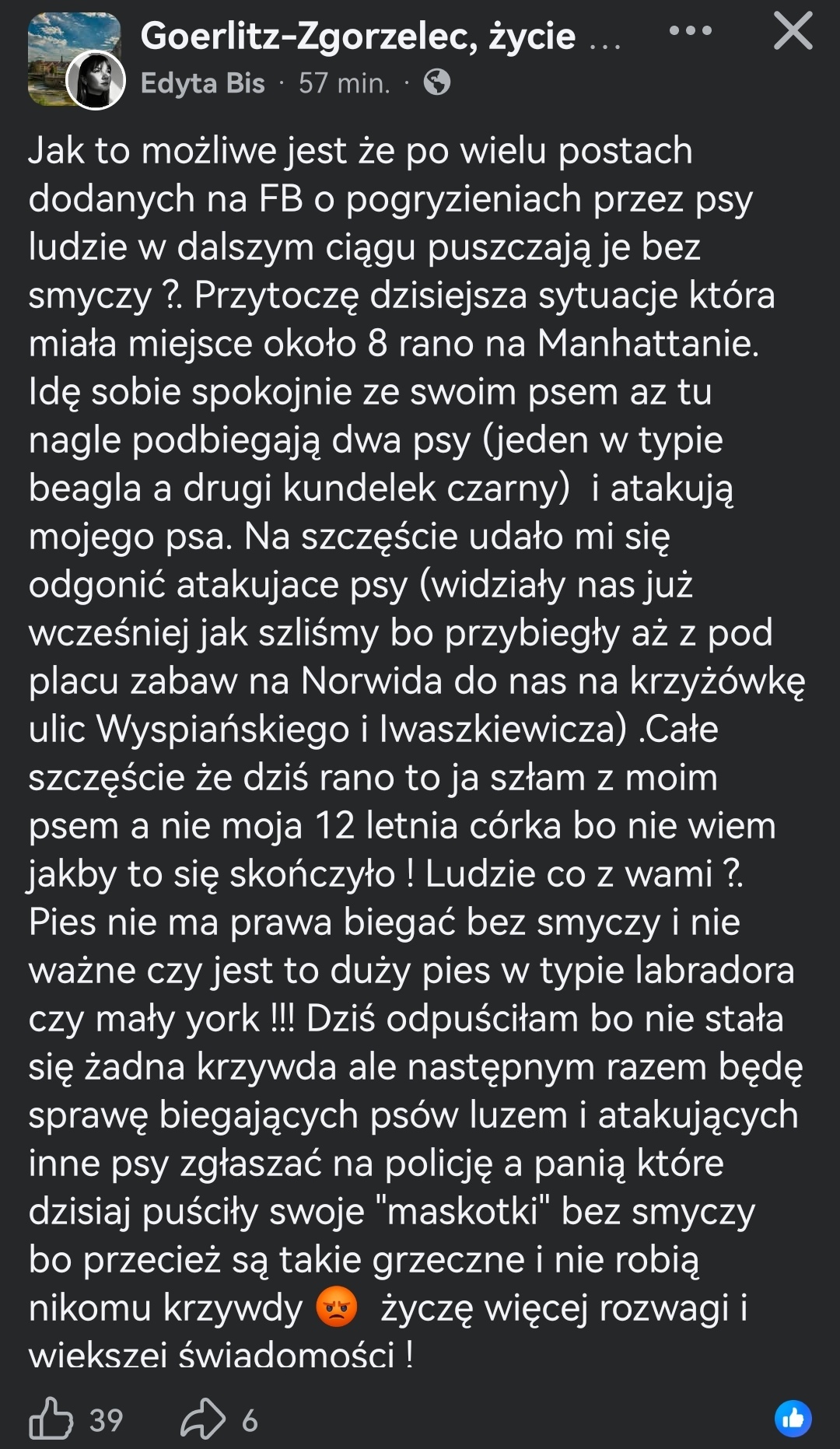Tap the group and author profile picture
Viewport: 840px width, 1449px height.
click(76, 62)
